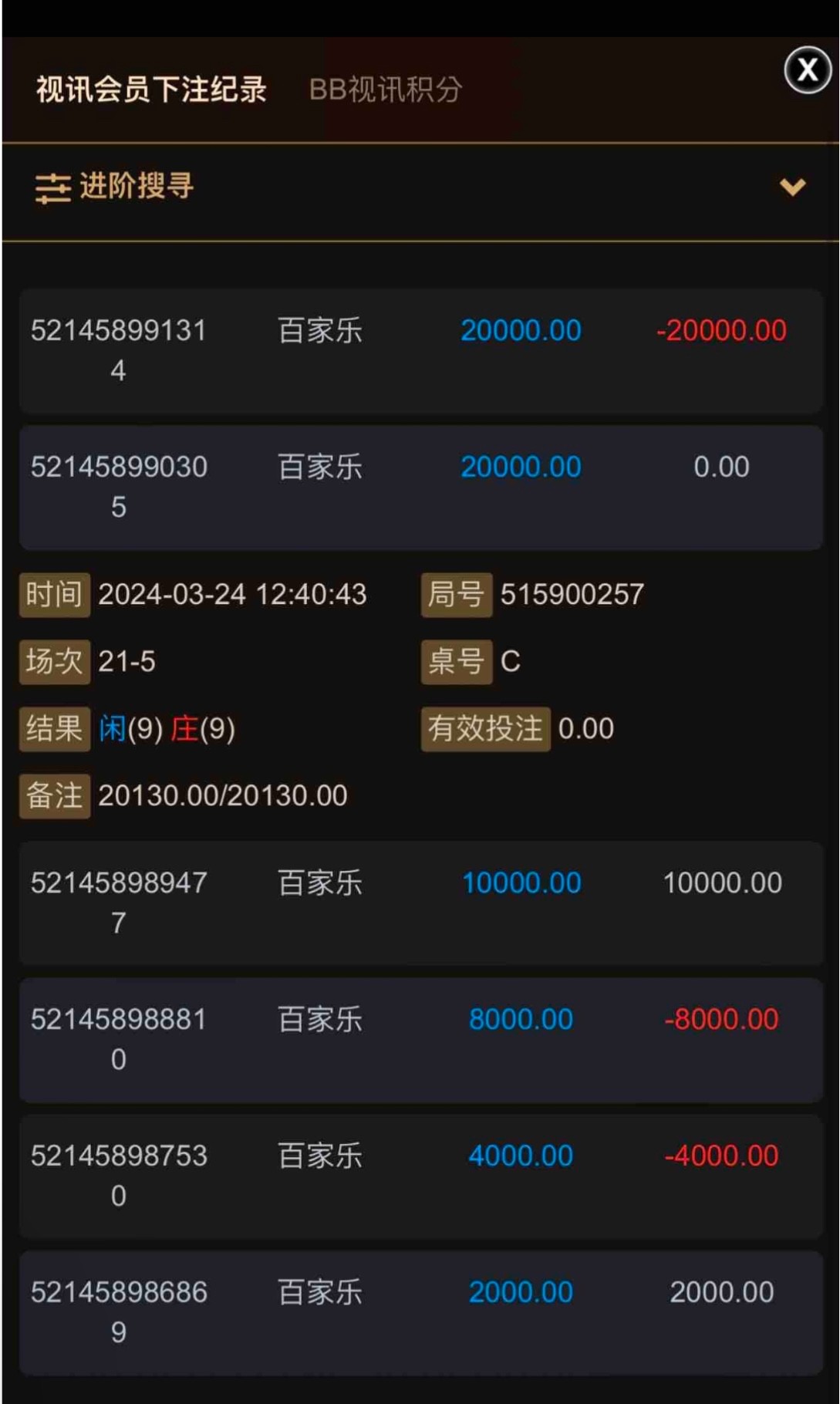Switch to the BB视讯积分 tab
The image size is (840, 1404).
pyautogui.click(x=385, y=89)
